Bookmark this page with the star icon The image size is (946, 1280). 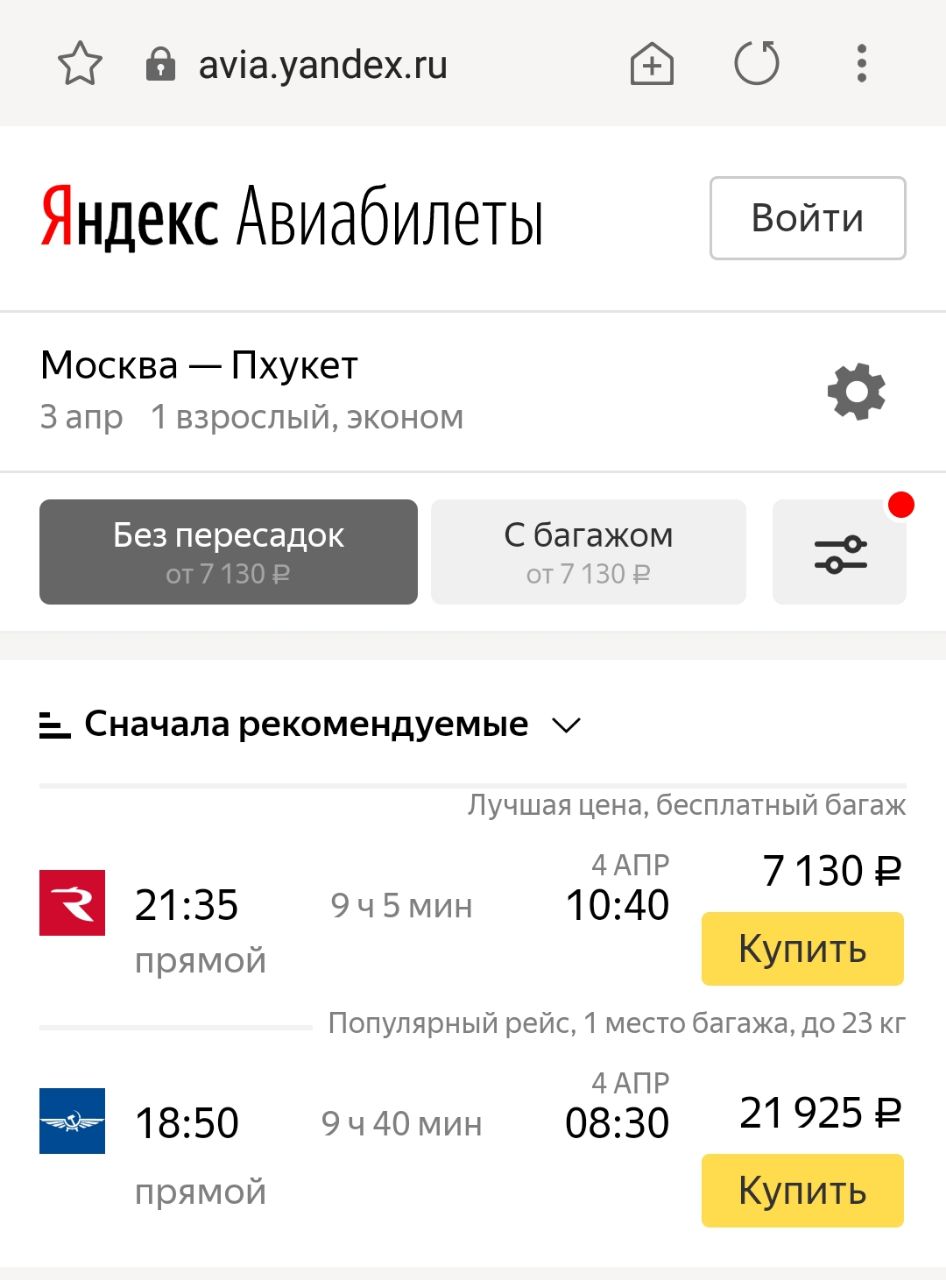coord(80,66)
